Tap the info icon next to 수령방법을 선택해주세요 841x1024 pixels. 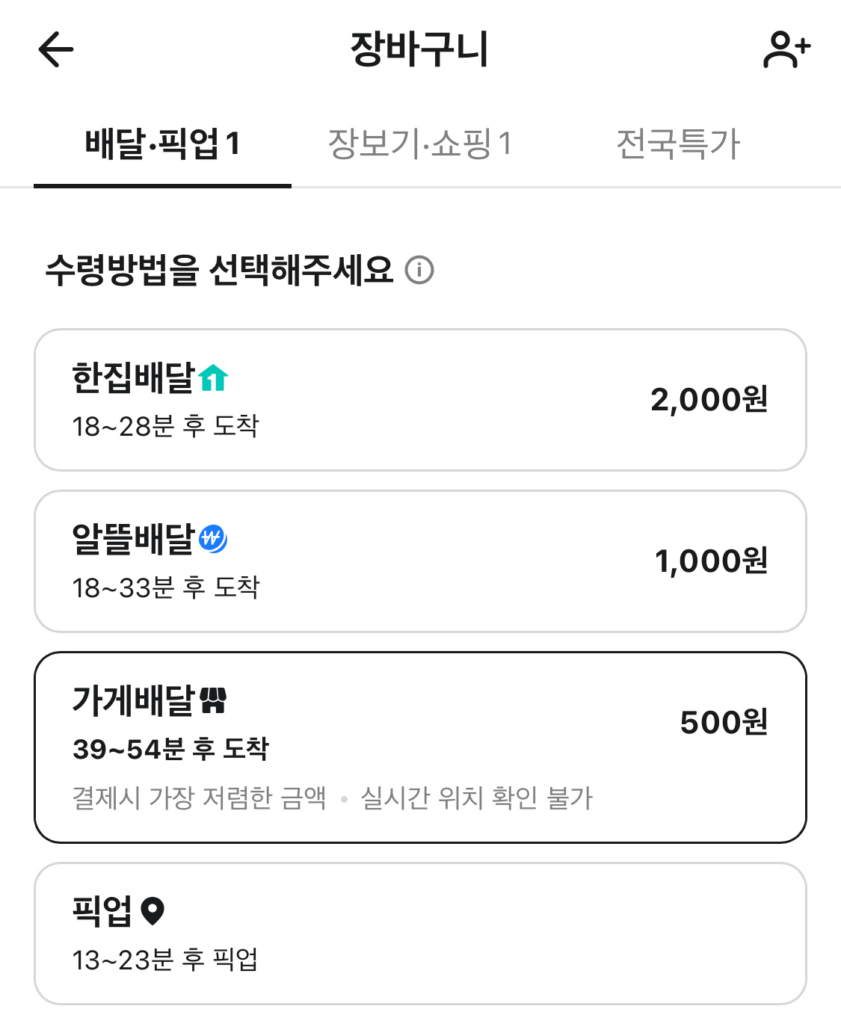point(419,270)
